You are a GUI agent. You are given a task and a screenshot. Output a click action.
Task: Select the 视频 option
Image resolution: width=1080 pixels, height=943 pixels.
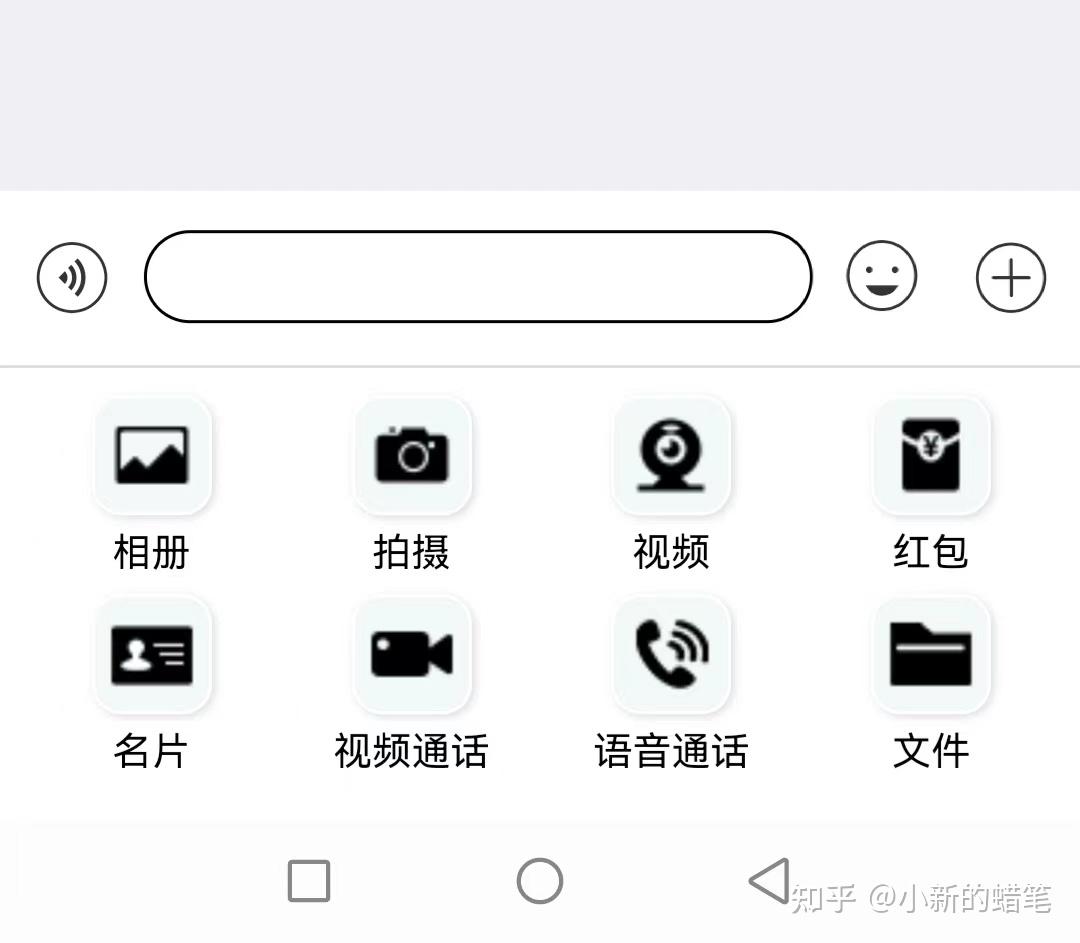(671, 456)
